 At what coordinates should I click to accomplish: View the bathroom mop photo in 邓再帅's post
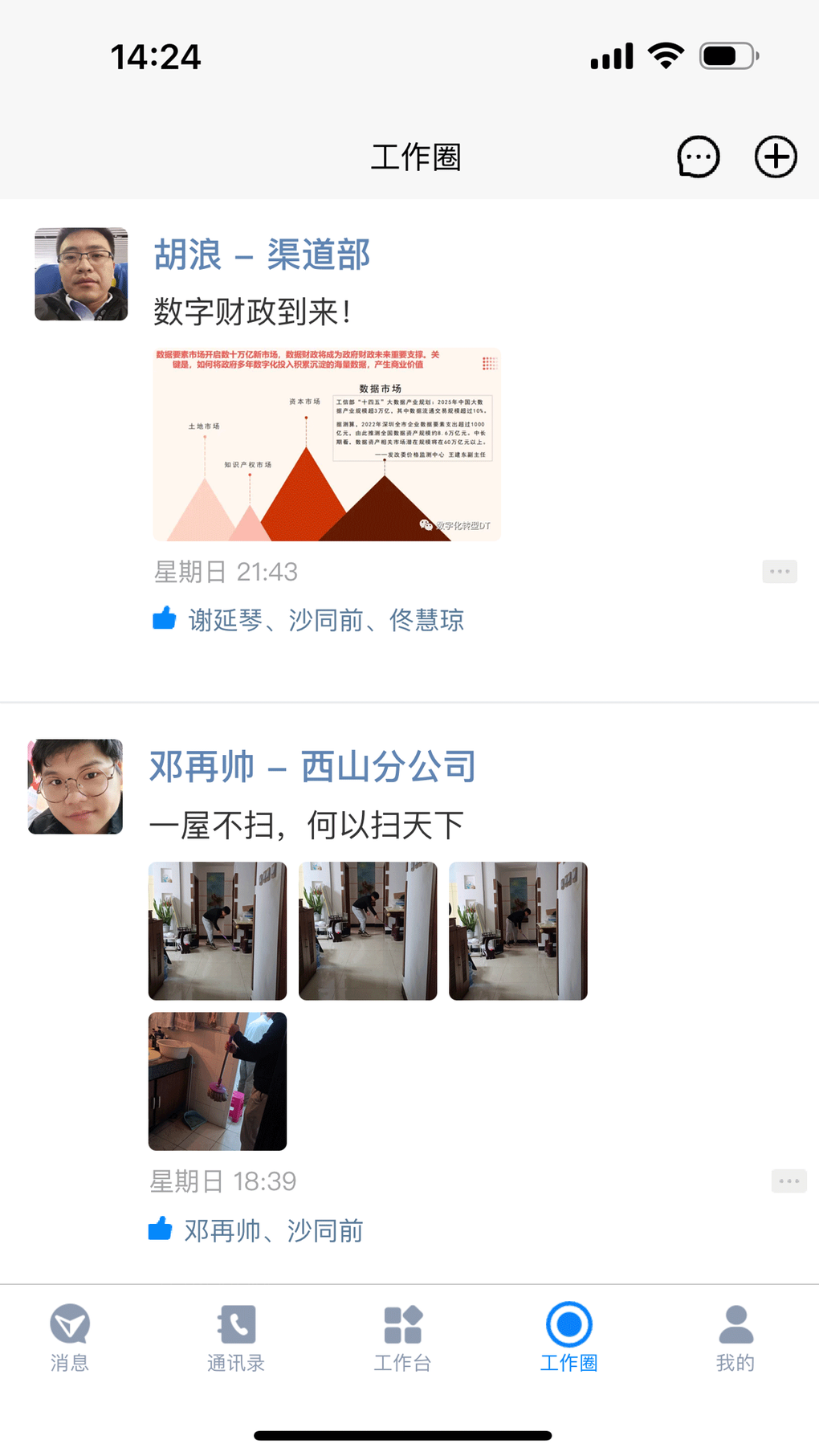218,1081
